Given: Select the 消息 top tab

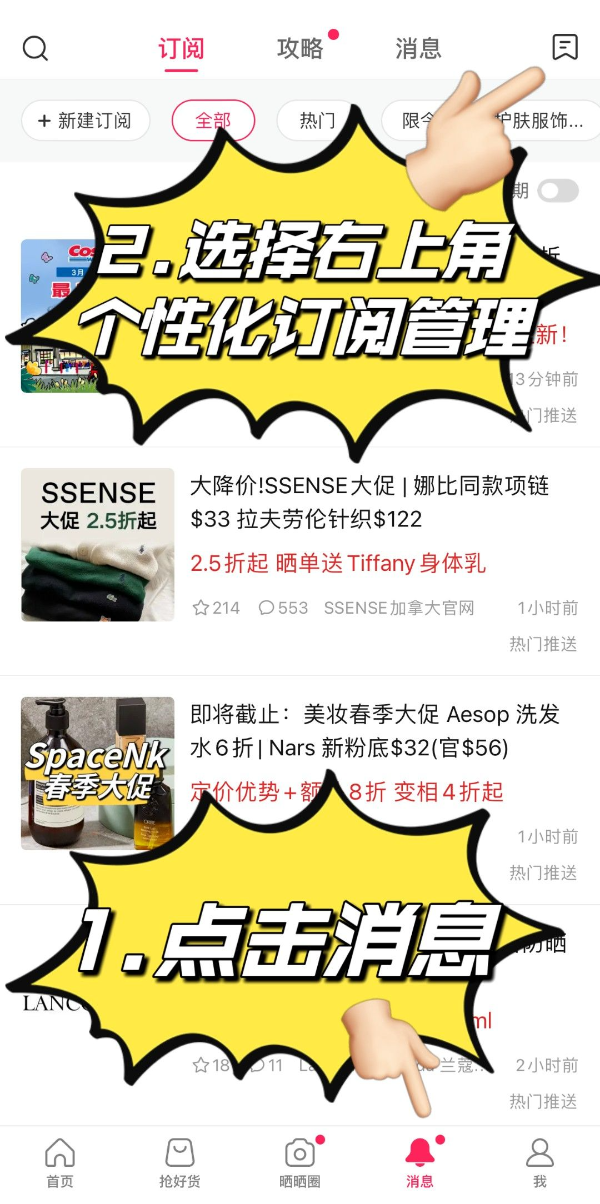Looking at the screenshot, I should click(x=418, y=48).
